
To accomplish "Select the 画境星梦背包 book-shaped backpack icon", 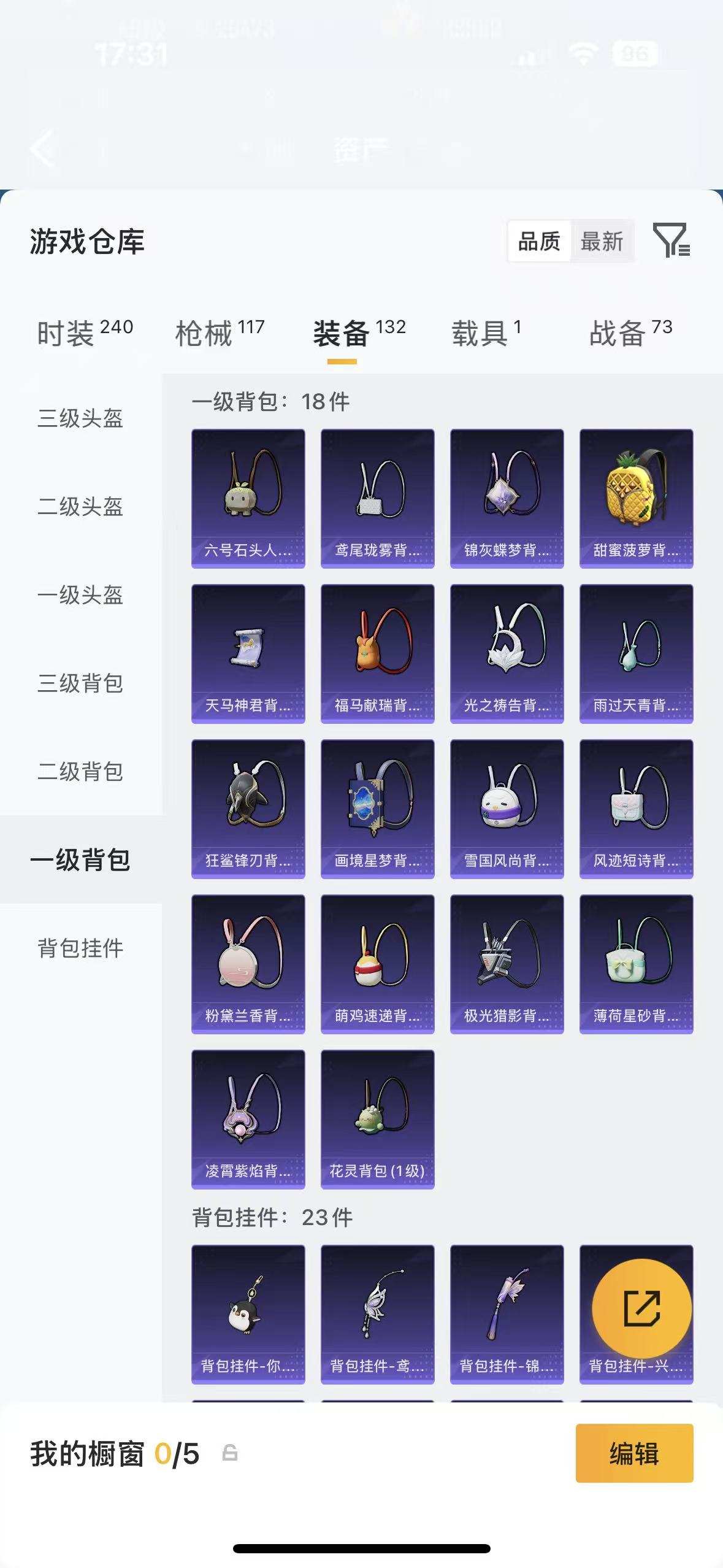I will coord(377,810).
